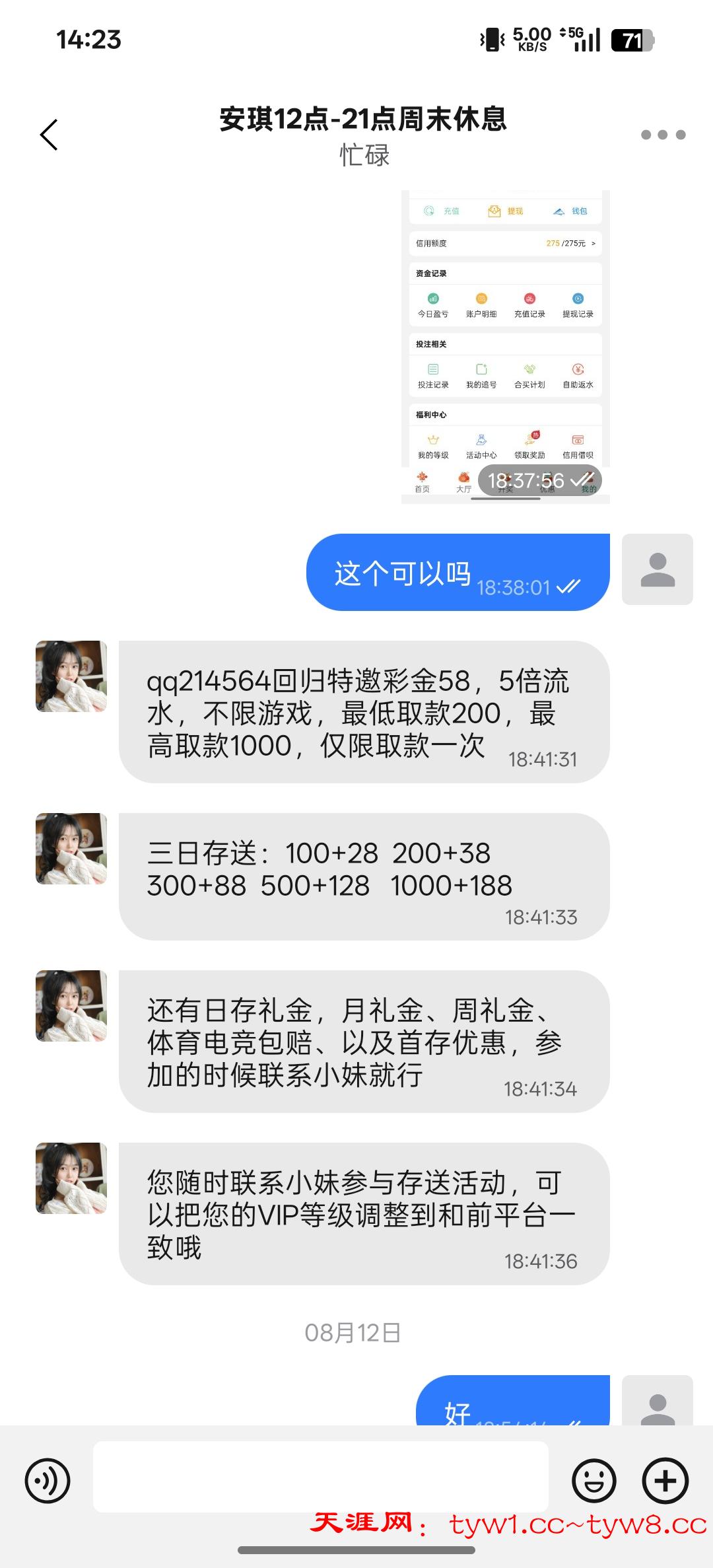
Task: Tap the voice message icon
Action: pos(48,1480)
